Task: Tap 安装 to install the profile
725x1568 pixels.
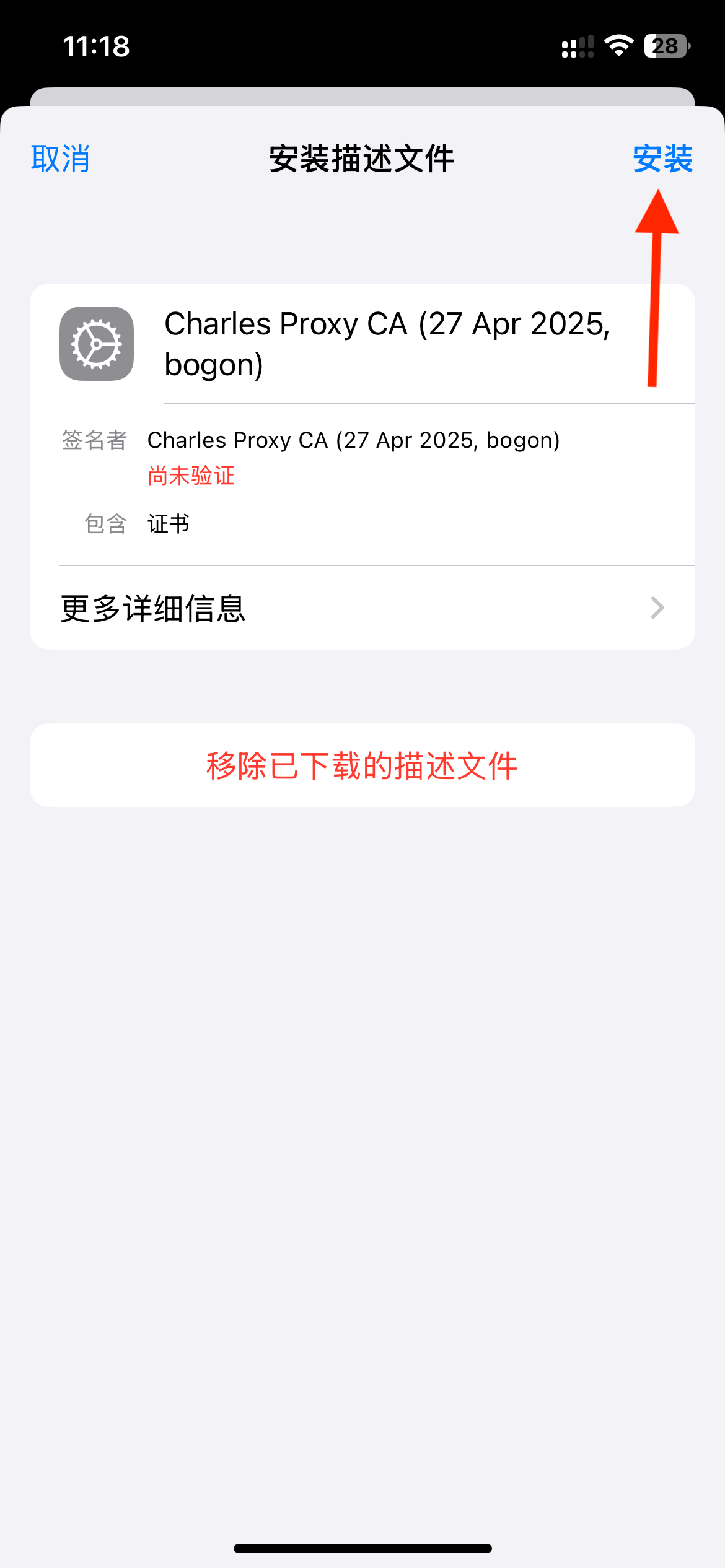Action: pyautogui.click(x=662, y=159)
